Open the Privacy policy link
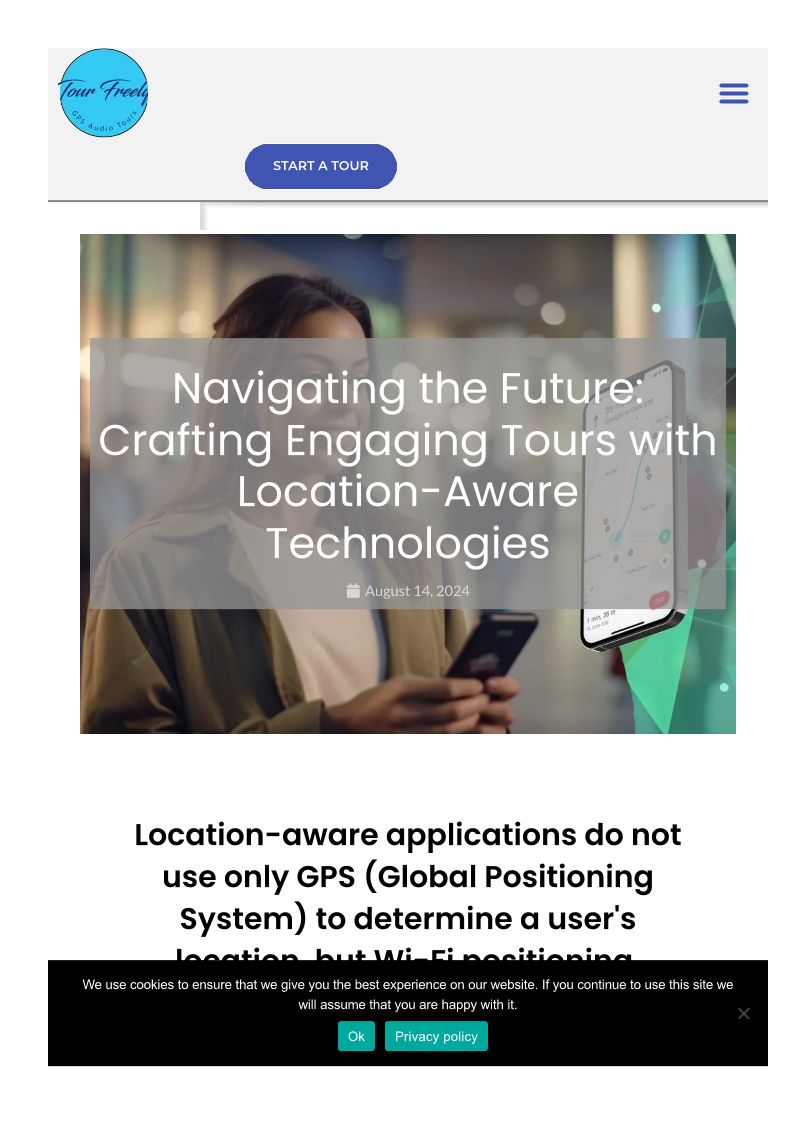Screen dimensions: 793x1123 pyautogui.click(x=436, y=1036)
